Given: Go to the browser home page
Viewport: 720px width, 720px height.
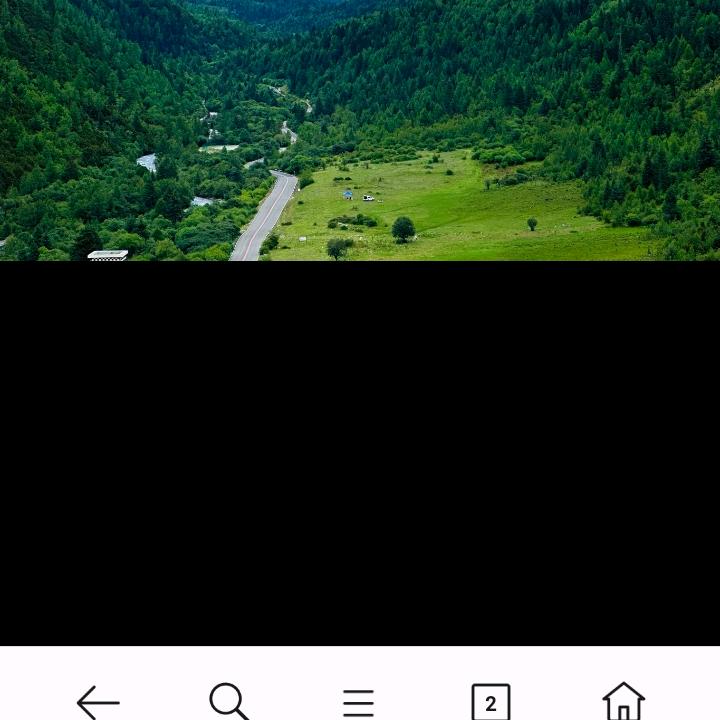Looking at the screenshot, I should point(623,701).
